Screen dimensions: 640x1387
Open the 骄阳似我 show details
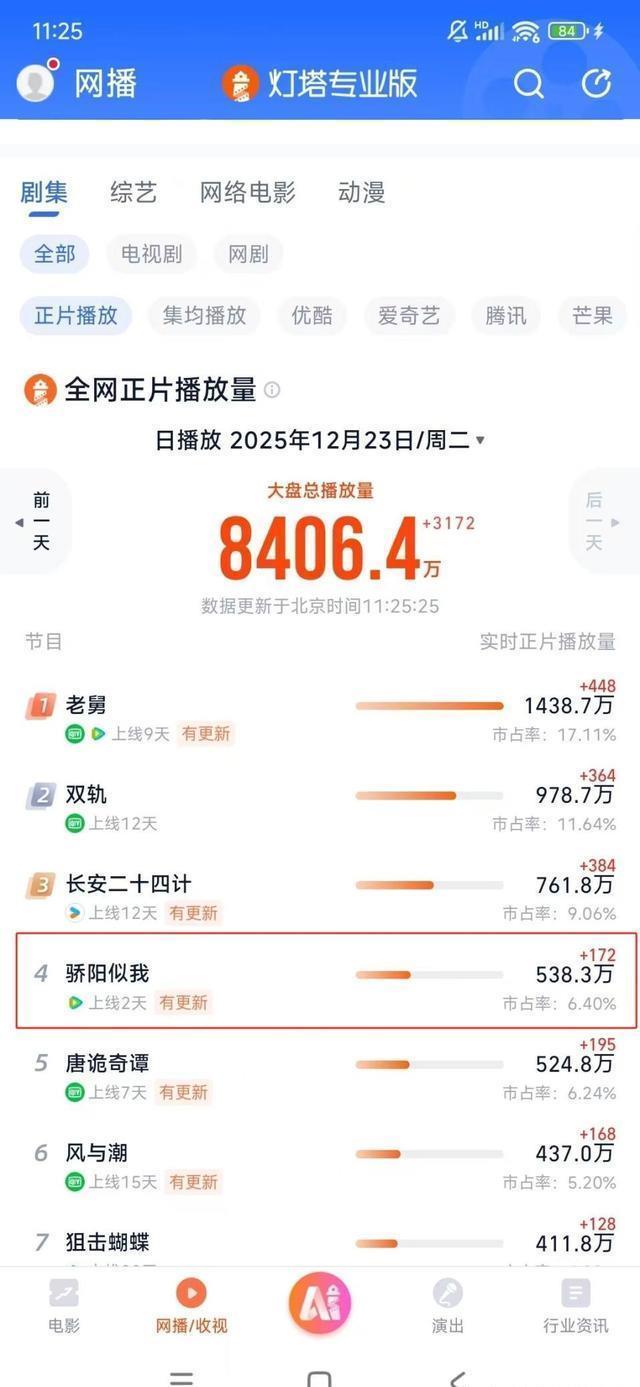coord(107,973)
